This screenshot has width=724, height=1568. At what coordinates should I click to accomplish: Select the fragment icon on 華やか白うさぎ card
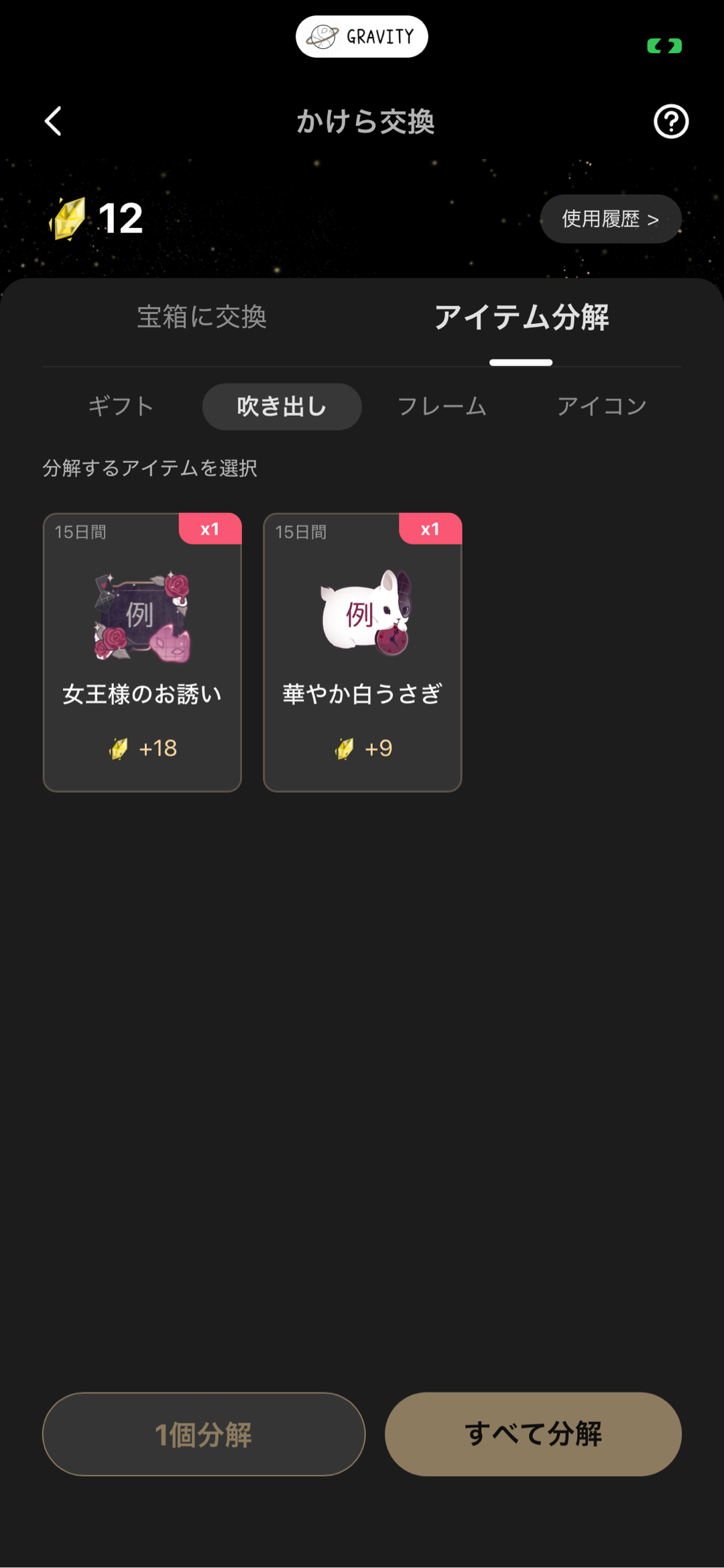345,748
